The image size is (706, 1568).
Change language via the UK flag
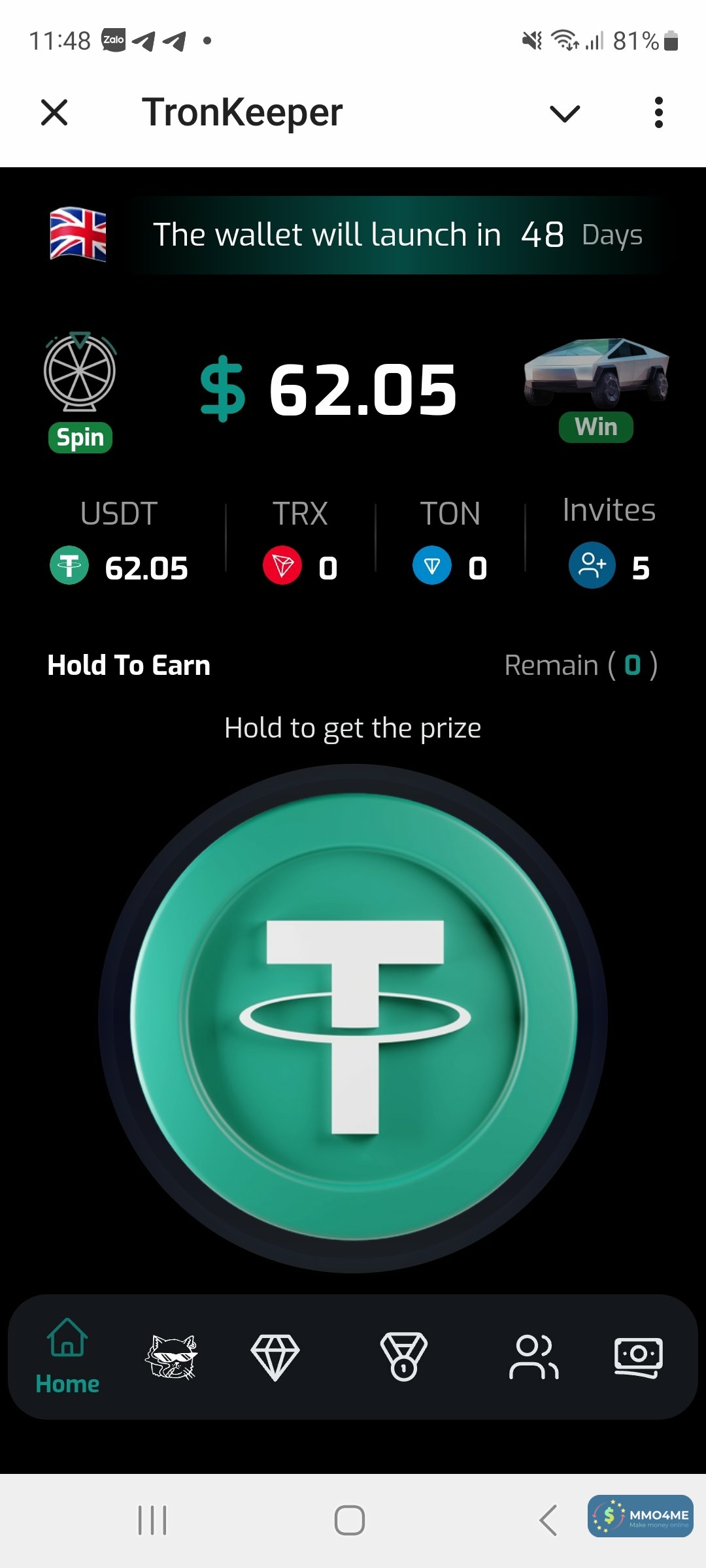[78, 235]
